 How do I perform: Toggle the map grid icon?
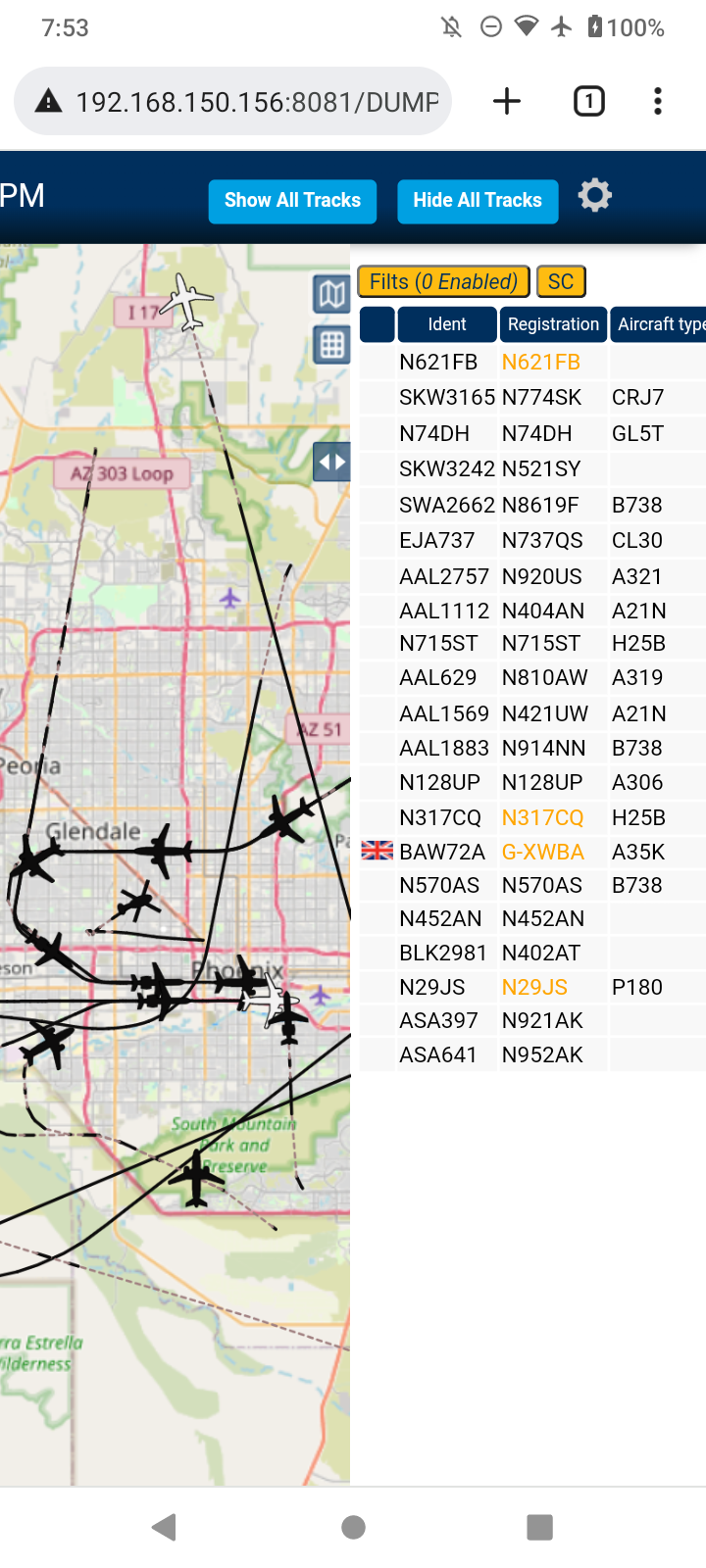tap(332, 344)
